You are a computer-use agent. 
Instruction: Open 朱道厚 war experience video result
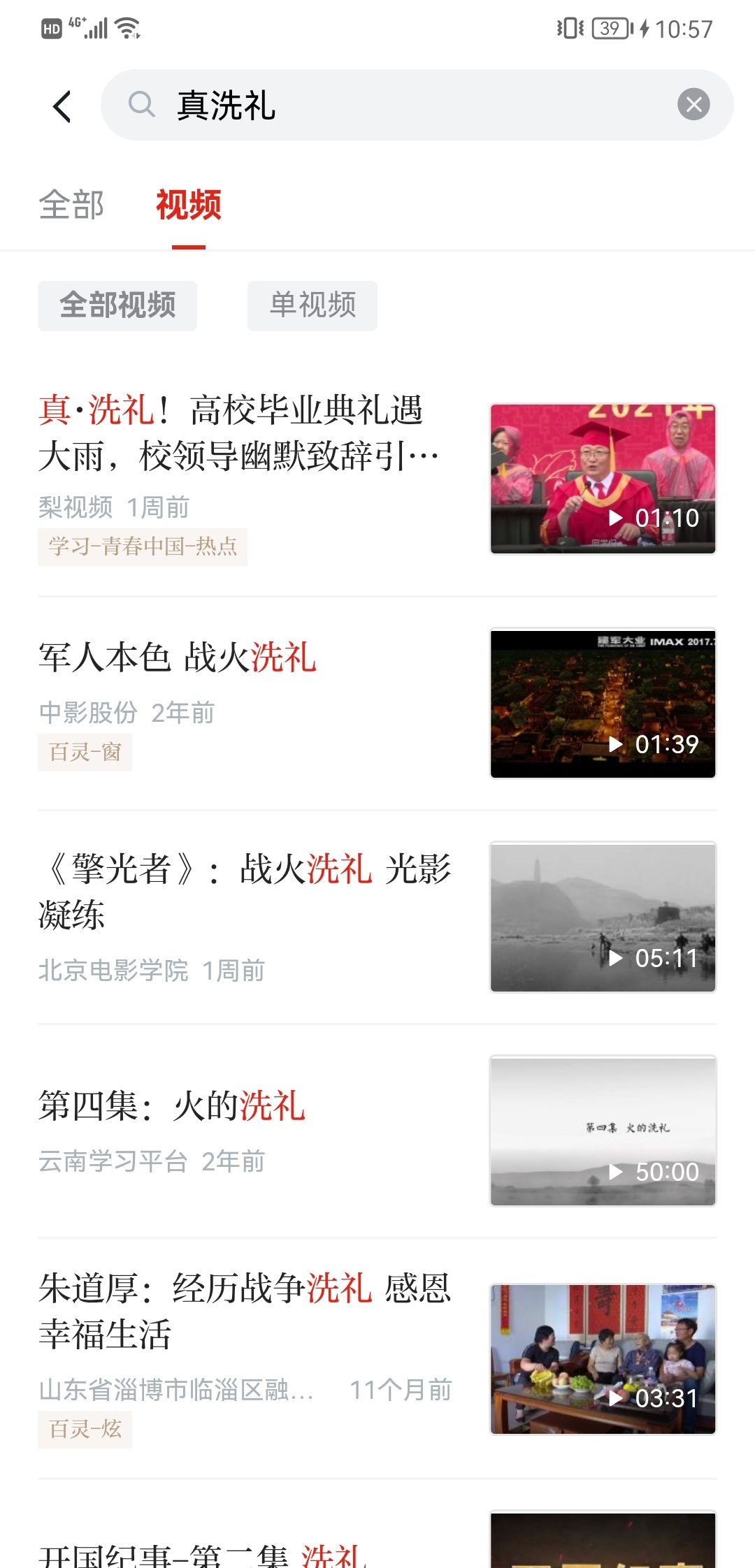pyautogui.click(x=245, y=1310)
